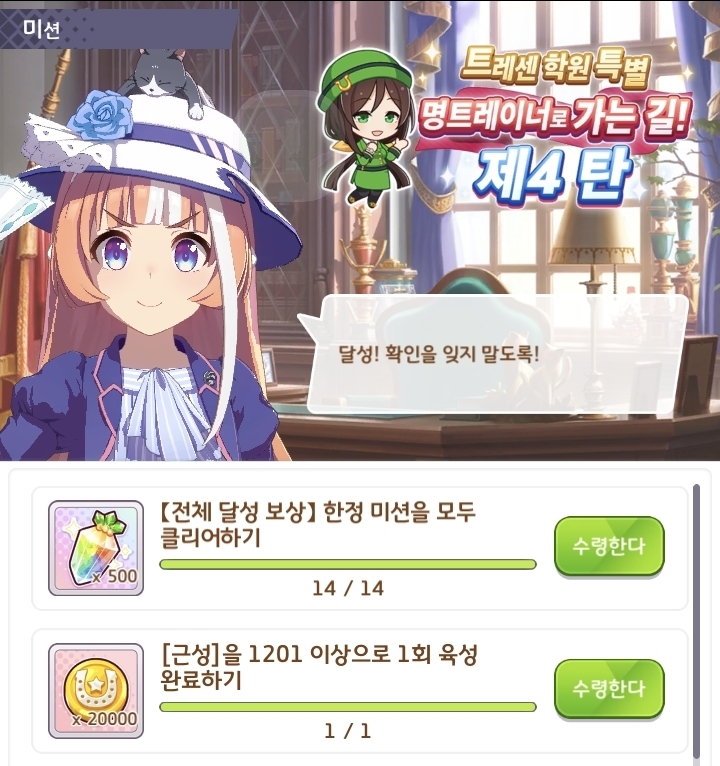Tap 수령한다 for the 근성 1201 mission
This screenshot has height=766, width=720.
tap(609, 689)
